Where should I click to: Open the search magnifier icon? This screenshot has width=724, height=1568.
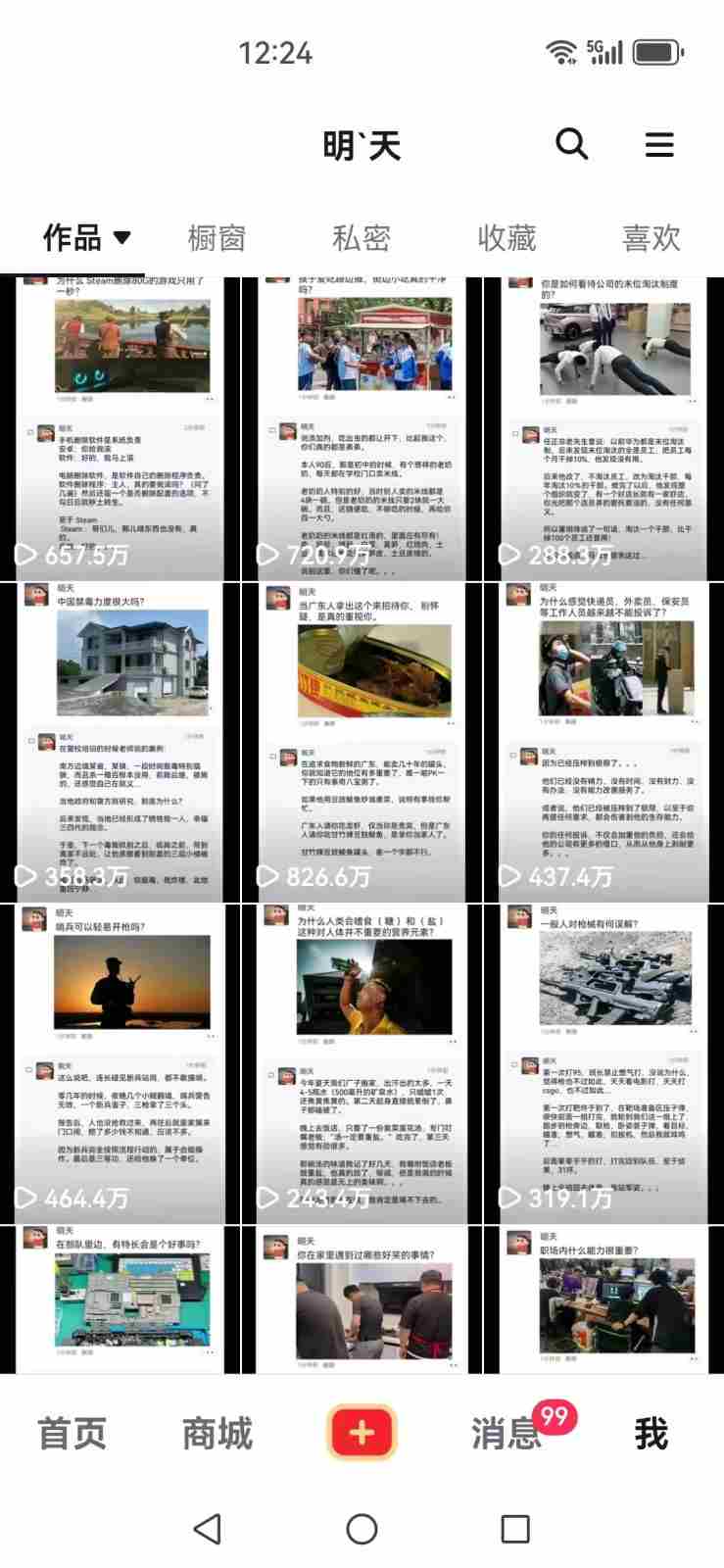tap(572, 144)
